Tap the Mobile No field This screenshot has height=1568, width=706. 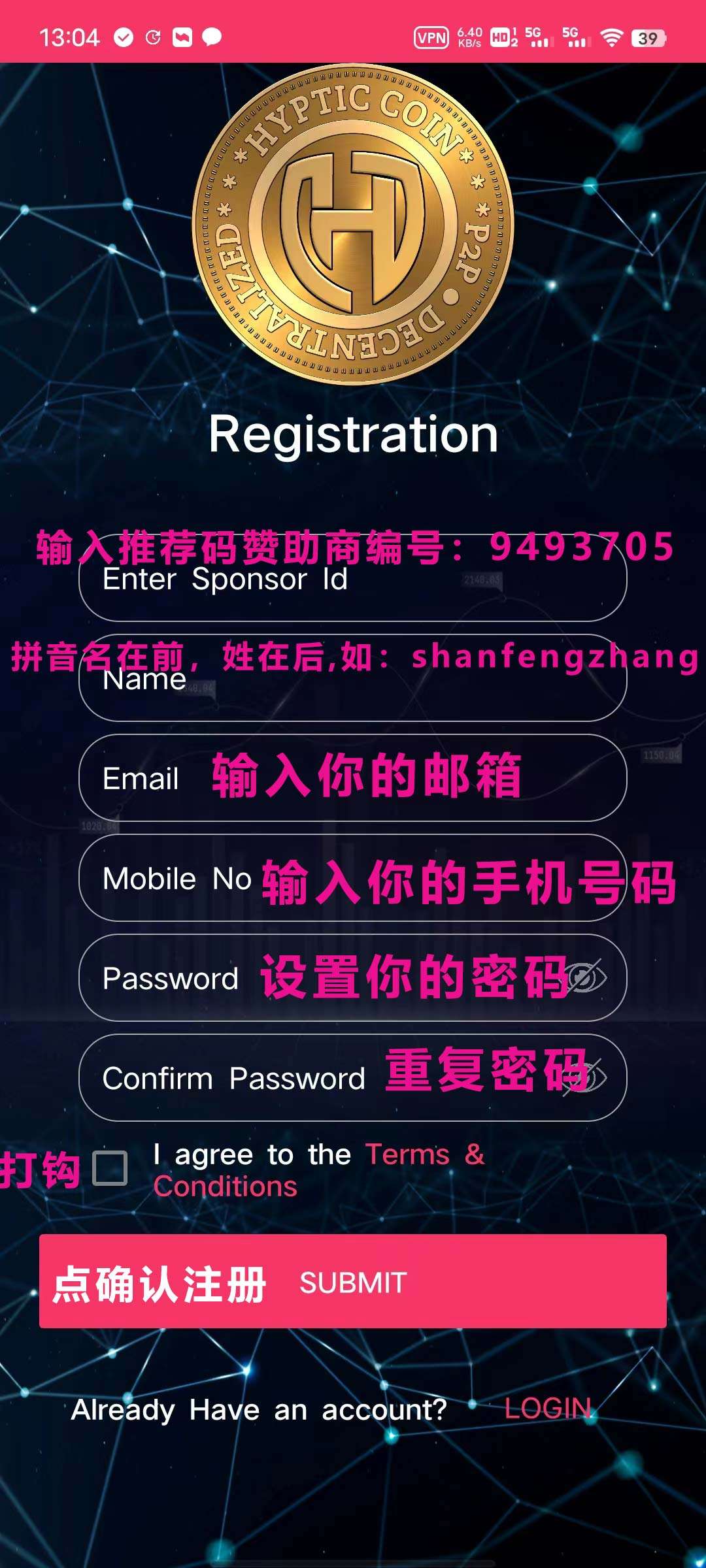click(x=353, y=878)
